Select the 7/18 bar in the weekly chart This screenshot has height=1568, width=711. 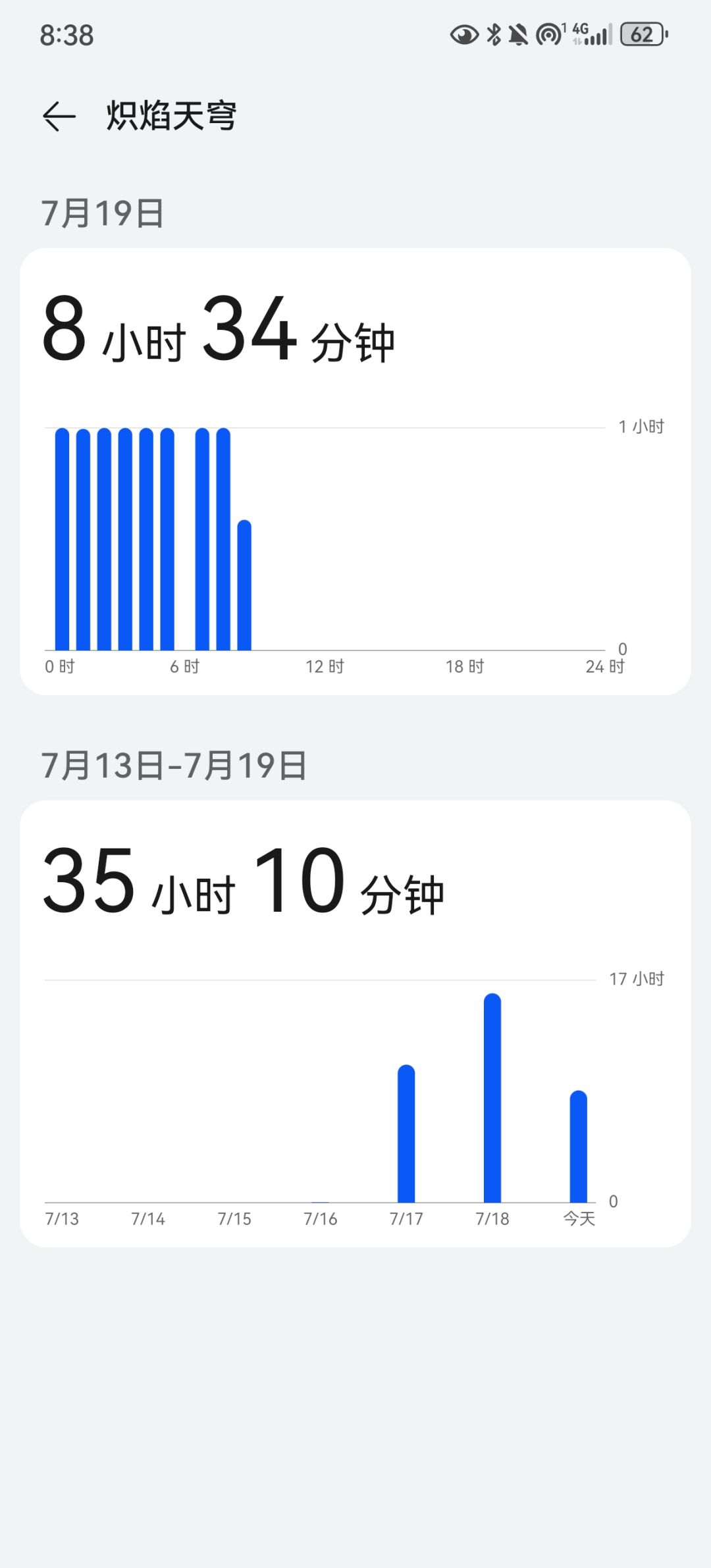tap(492, 1098)
